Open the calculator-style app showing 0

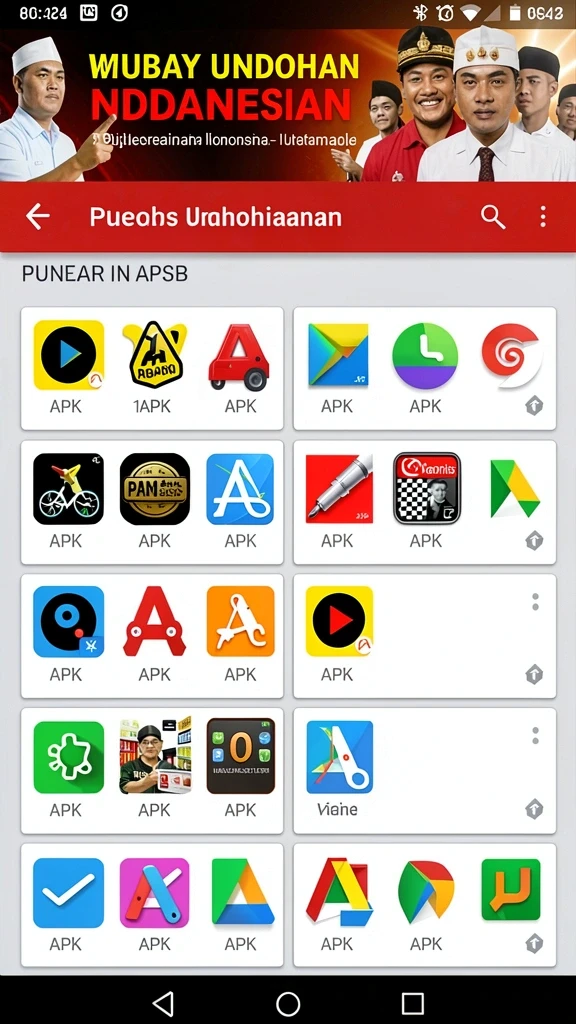[241, 756]
